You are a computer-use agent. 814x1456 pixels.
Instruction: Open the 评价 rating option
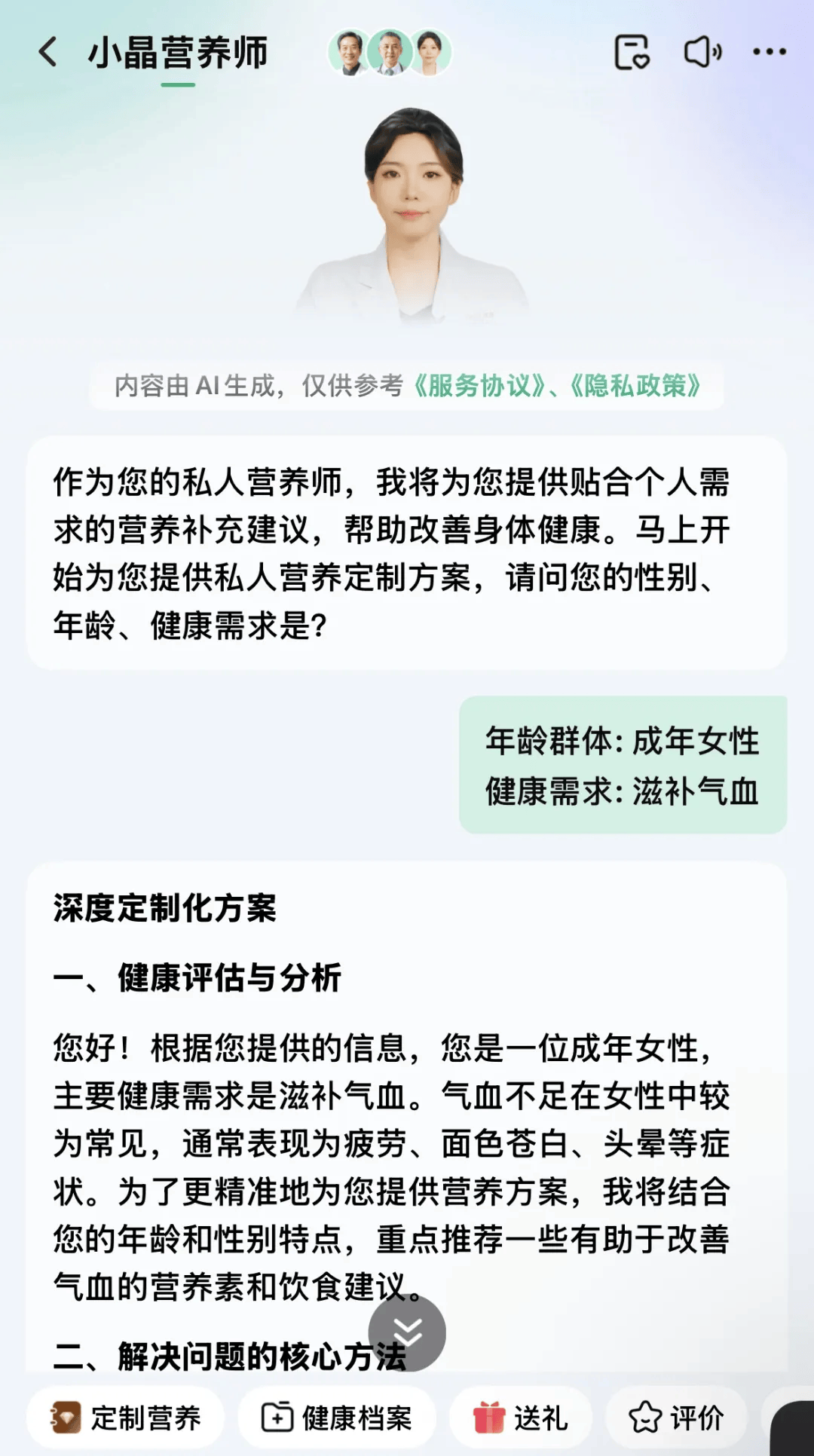[x=676, y=1418]
